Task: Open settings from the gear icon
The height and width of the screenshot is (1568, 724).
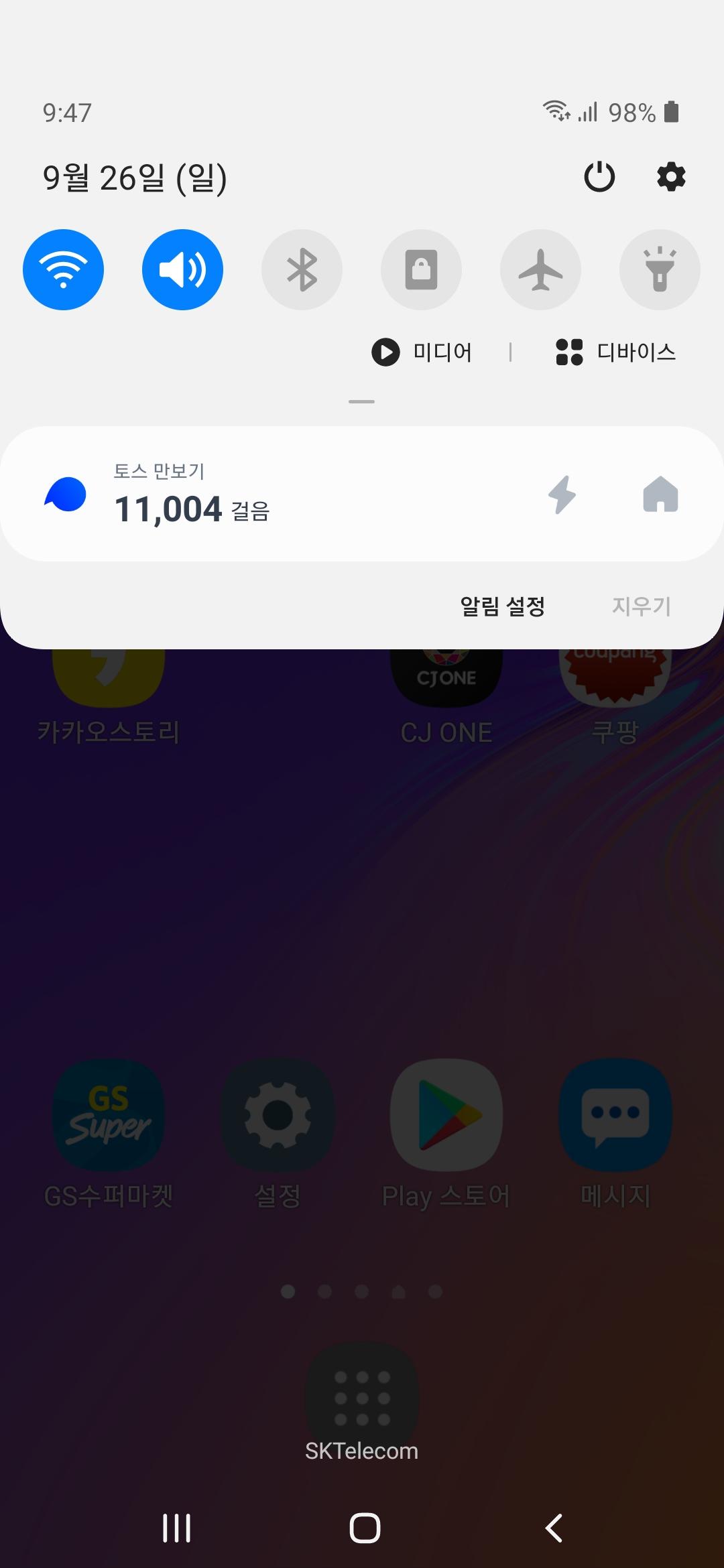Action: click(671, 177)
